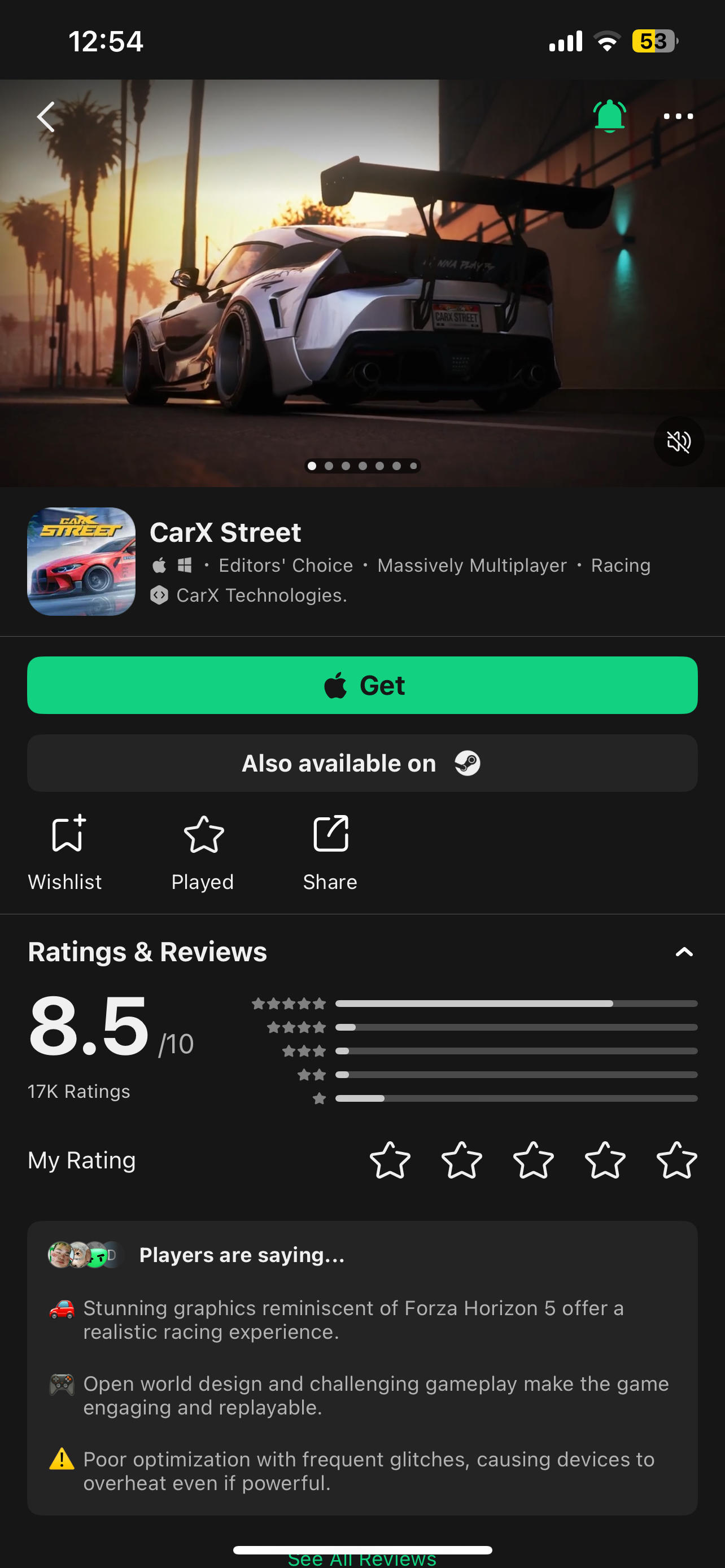
Task: Mark the game as Played
Action: coord(203,851)
